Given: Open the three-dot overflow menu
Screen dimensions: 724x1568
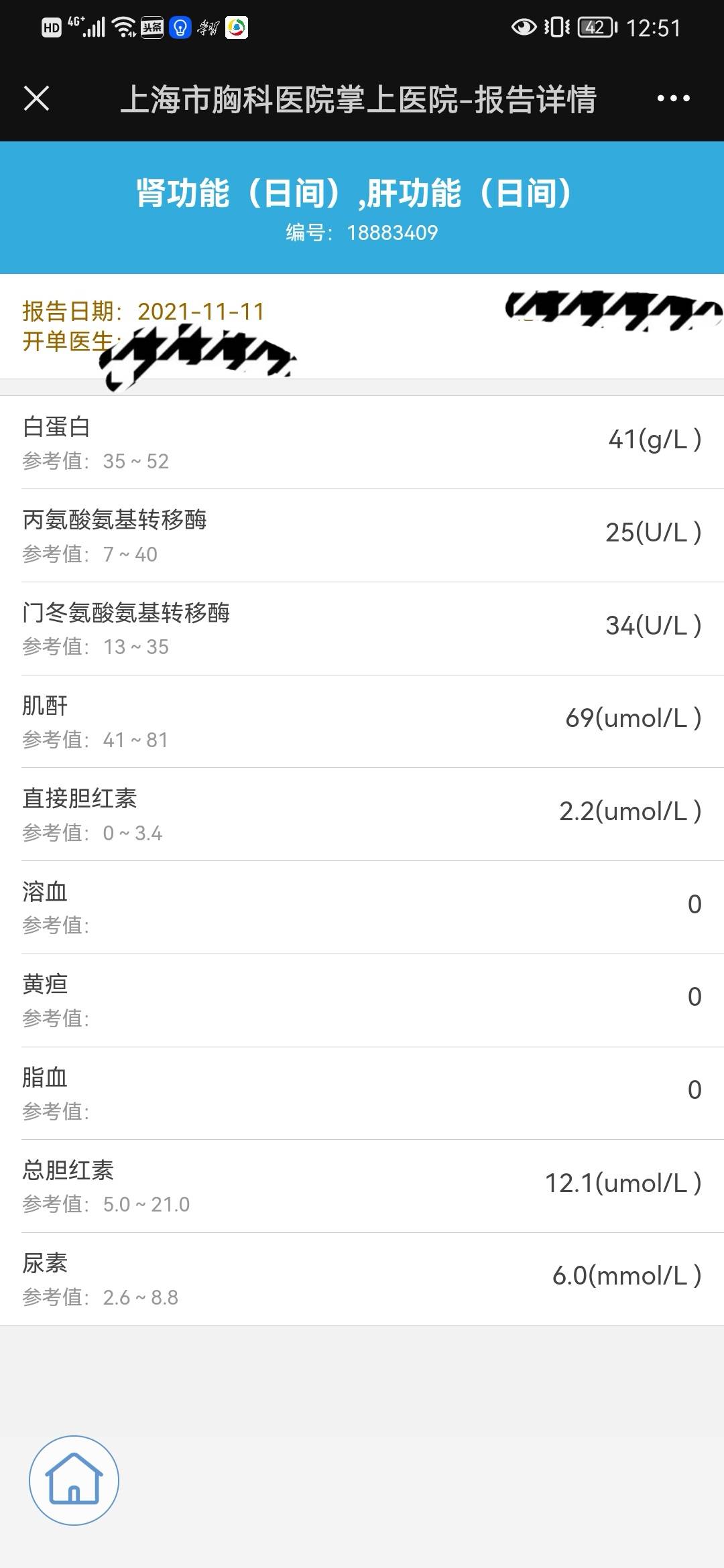Looking at the screenshot, I should [673, 99].
